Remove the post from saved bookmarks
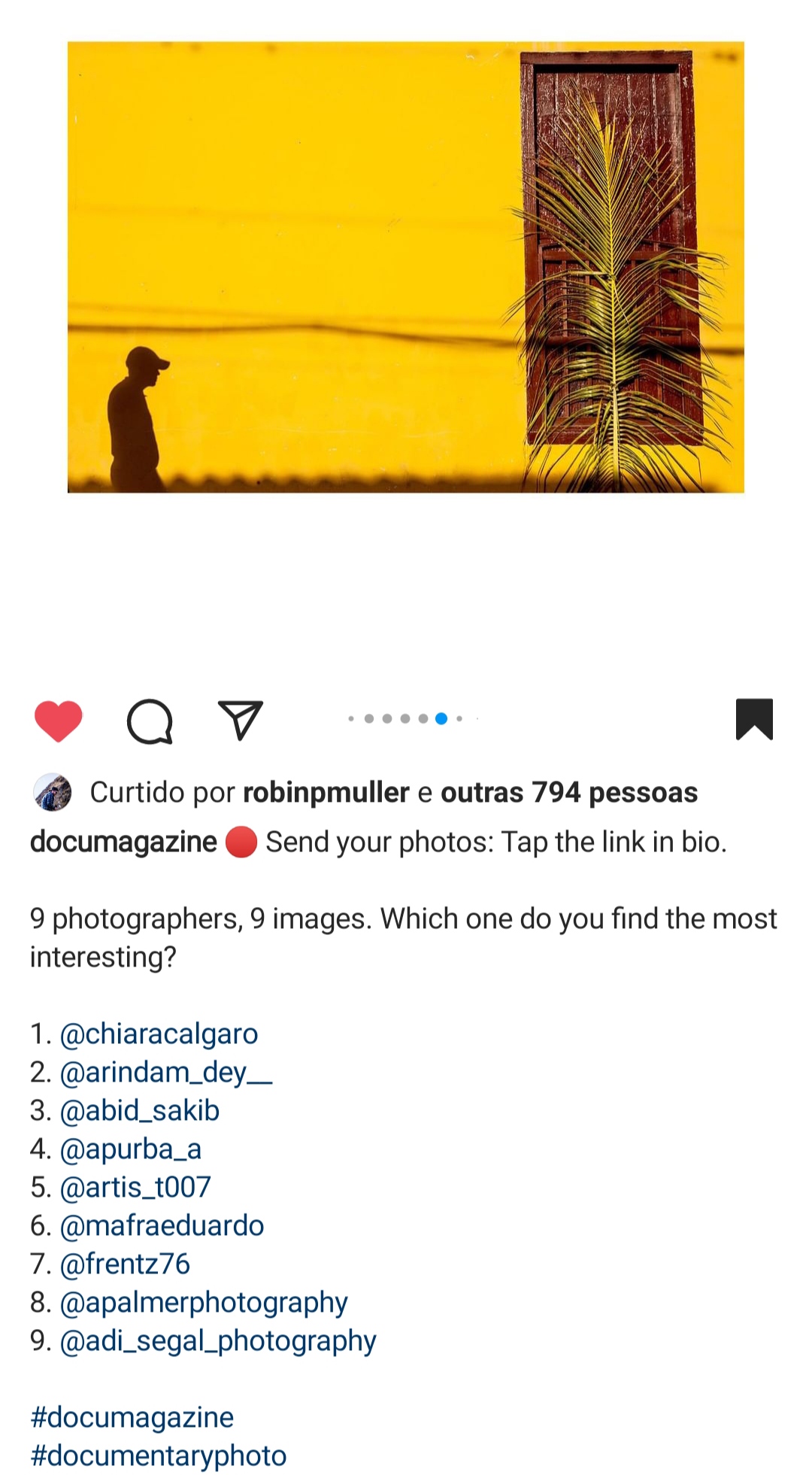 pos(754,720)
